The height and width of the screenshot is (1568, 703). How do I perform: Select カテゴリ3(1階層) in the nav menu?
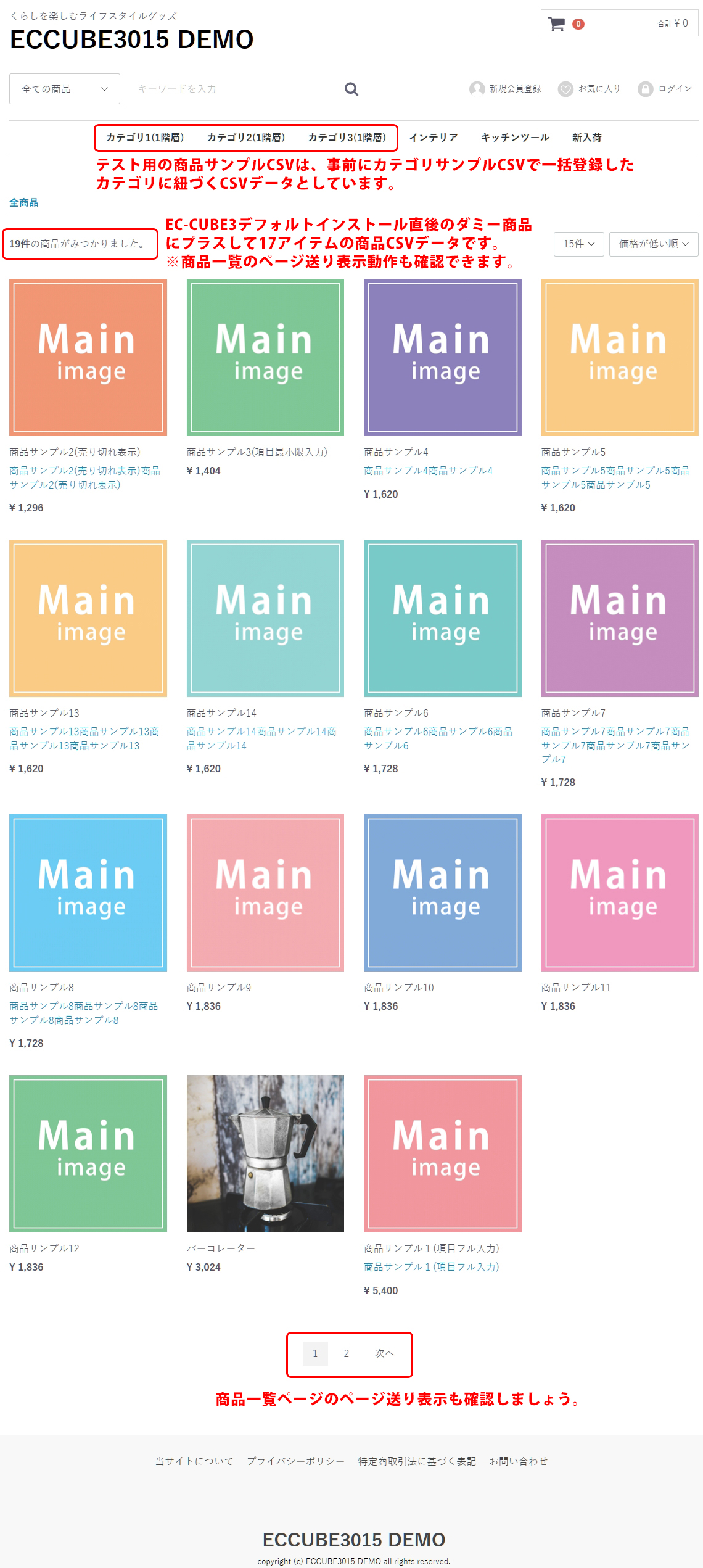[347, 138]
